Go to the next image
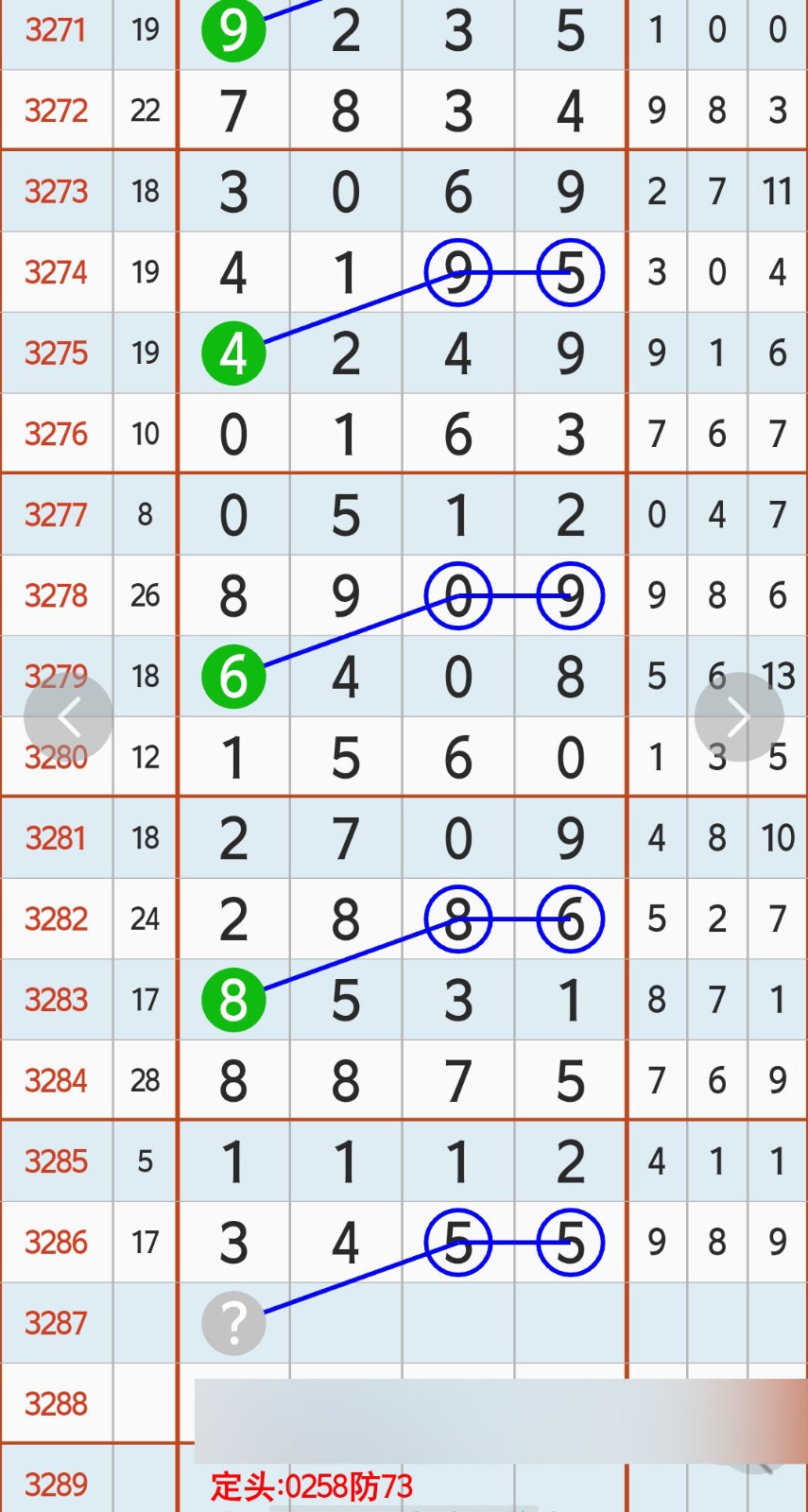The image size is (808, 1512). [738, 717]
